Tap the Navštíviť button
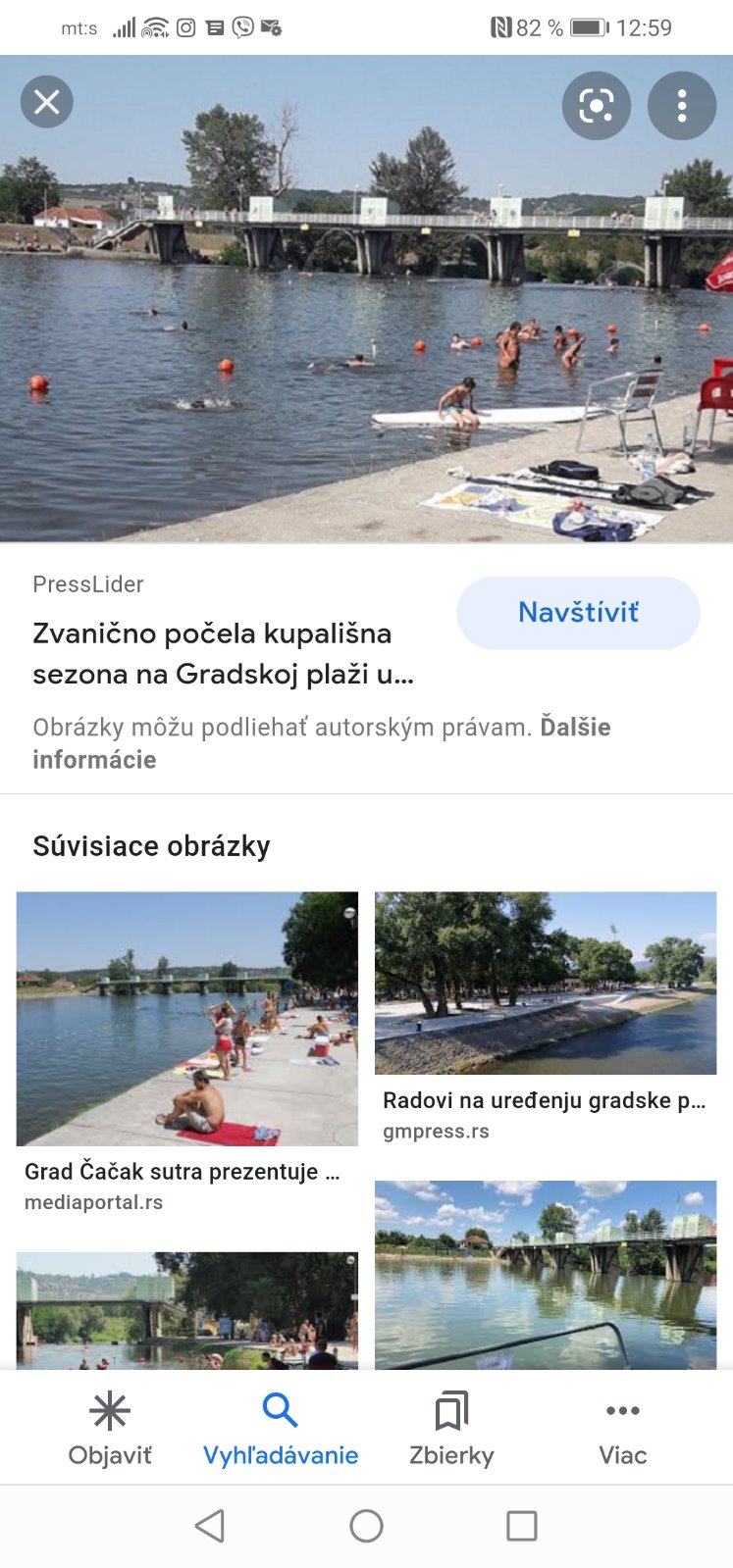The image size is (733, 1568). pyautogui.click(x=578, y=613)
